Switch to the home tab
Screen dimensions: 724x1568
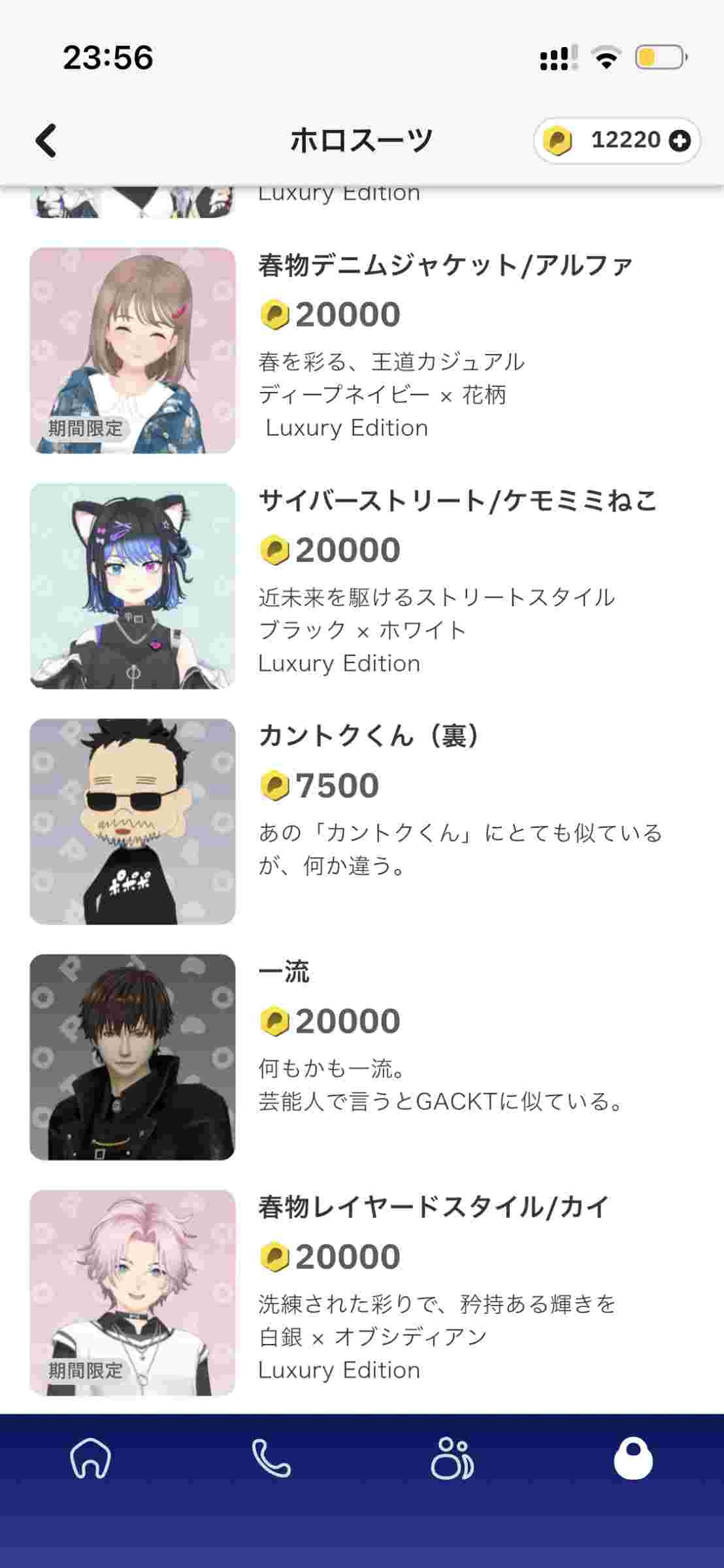(x=90, y=1458)
